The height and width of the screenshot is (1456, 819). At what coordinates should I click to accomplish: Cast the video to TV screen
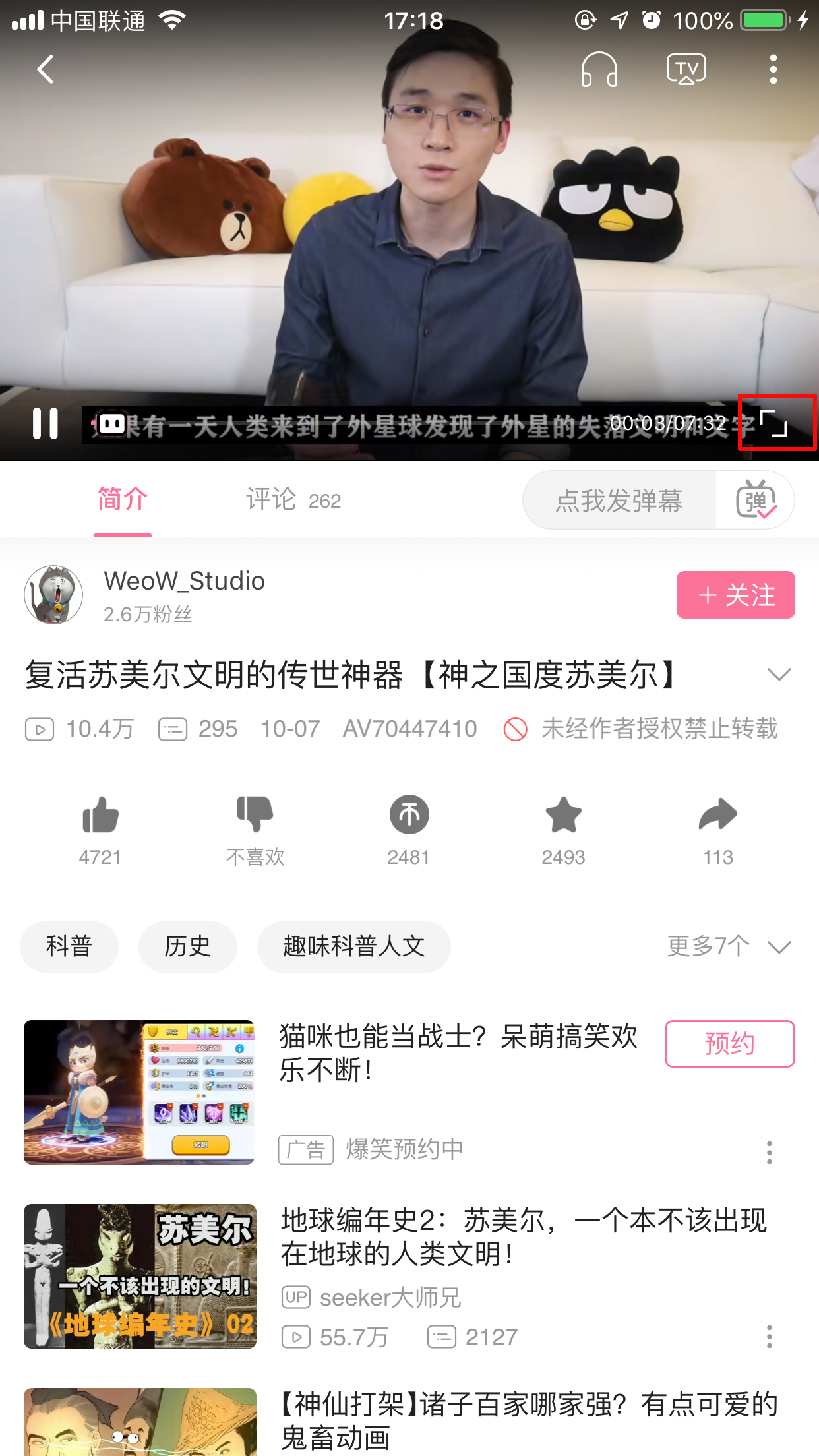686,69
